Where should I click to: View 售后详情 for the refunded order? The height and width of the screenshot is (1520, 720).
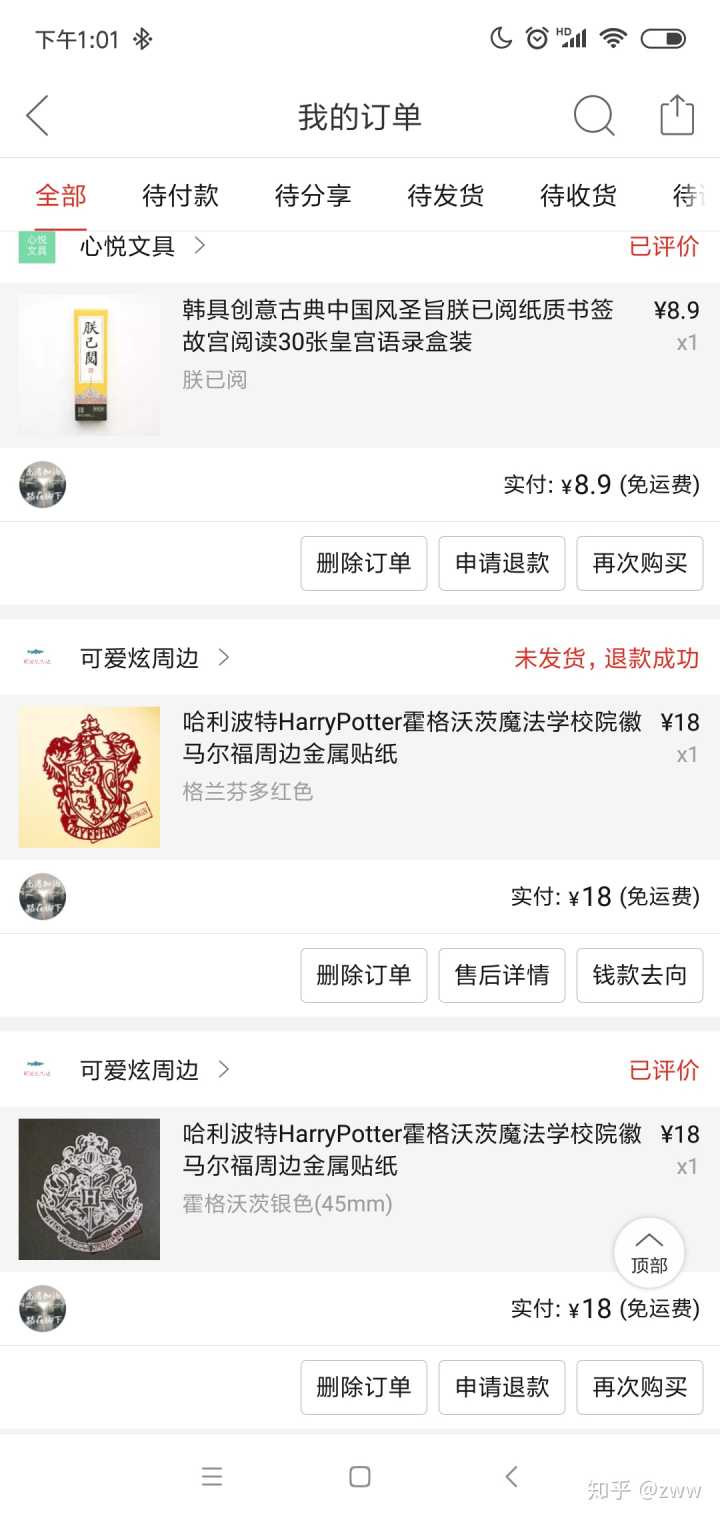click(502, 975)
